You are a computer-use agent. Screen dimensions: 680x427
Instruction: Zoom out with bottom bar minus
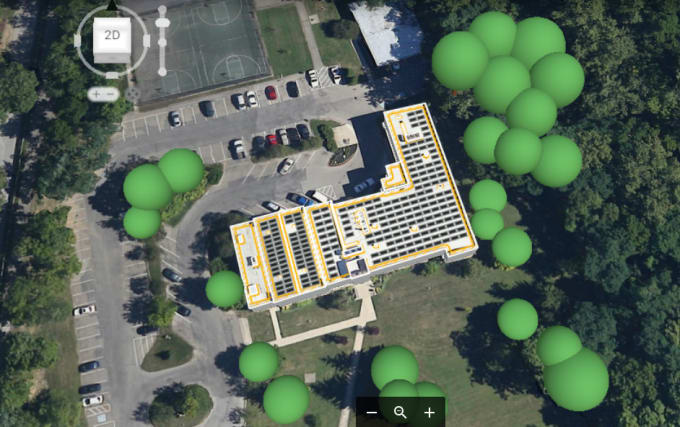click(x=372, y=412)
